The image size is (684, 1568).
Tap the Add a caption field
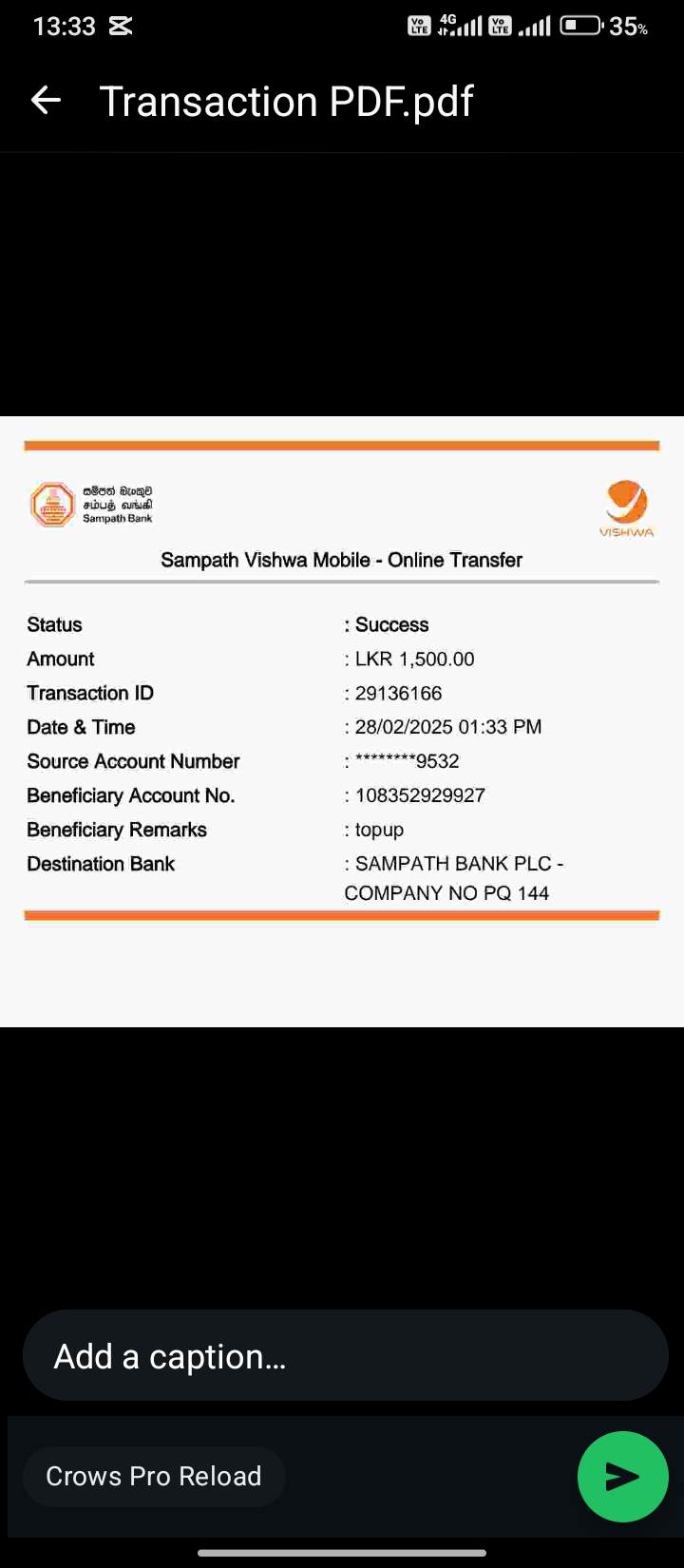[344, 1356]
